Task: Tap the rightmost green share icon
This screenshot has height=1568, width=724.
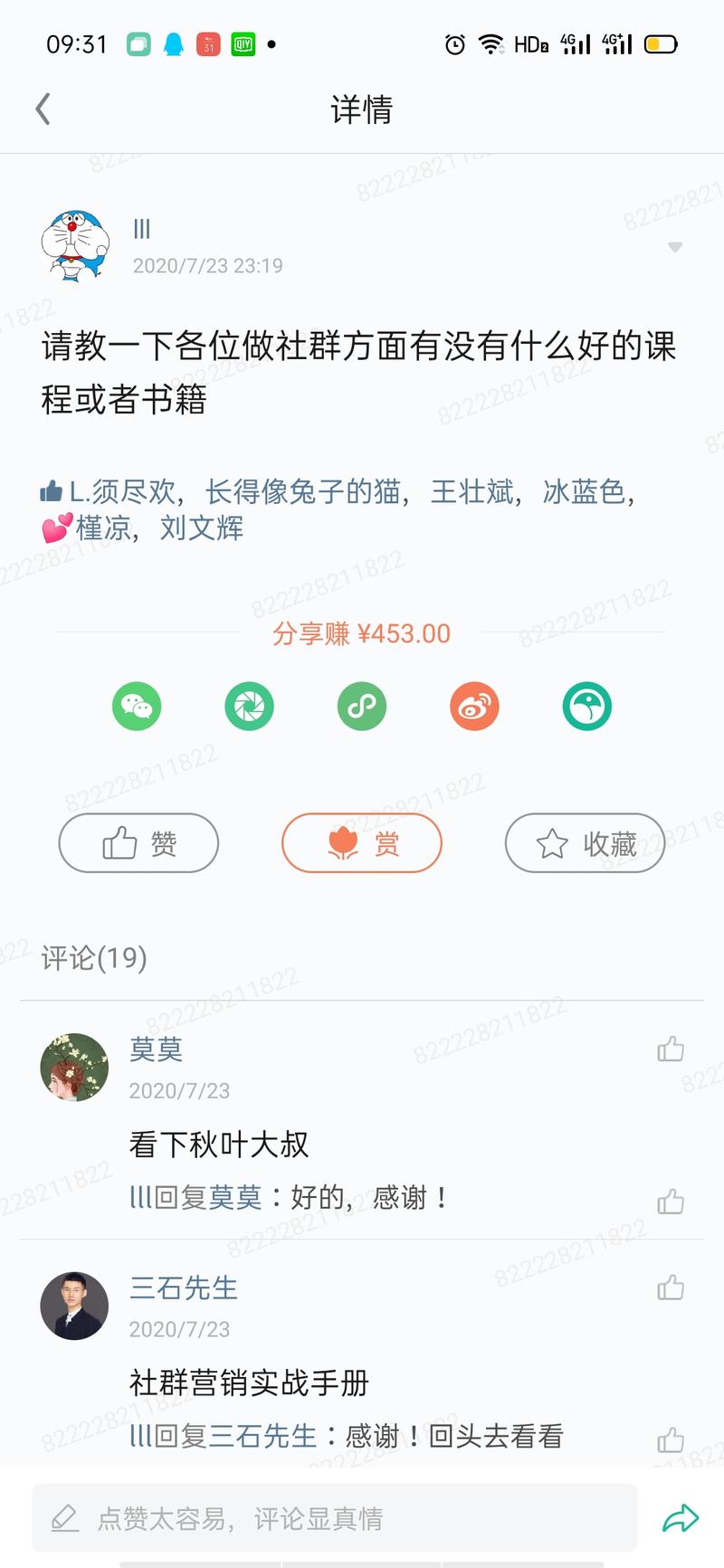Action: (586, 707)
